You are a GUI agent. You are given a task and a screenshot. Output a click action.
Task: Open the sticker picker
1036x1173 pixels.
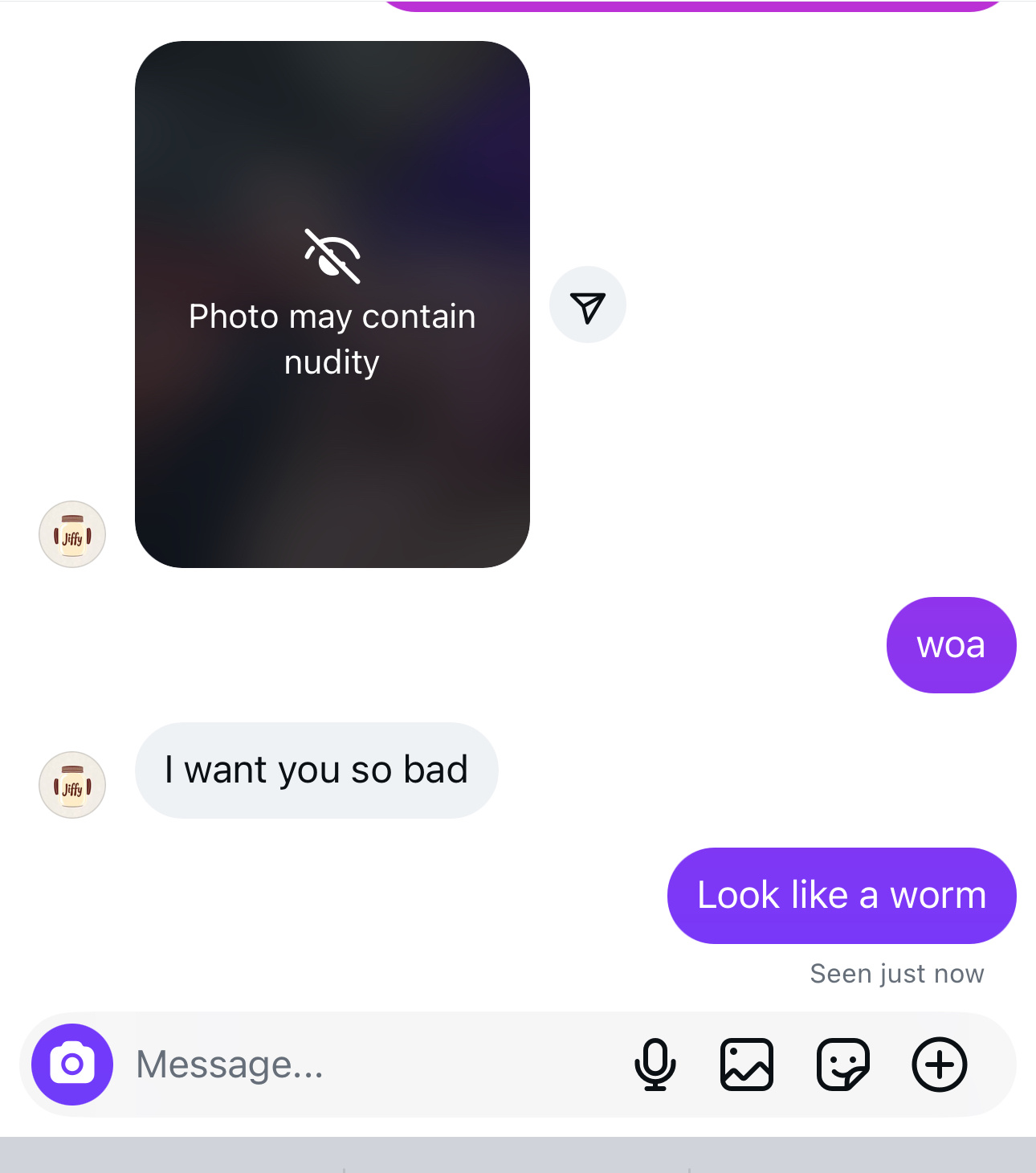coord(842,1064)
